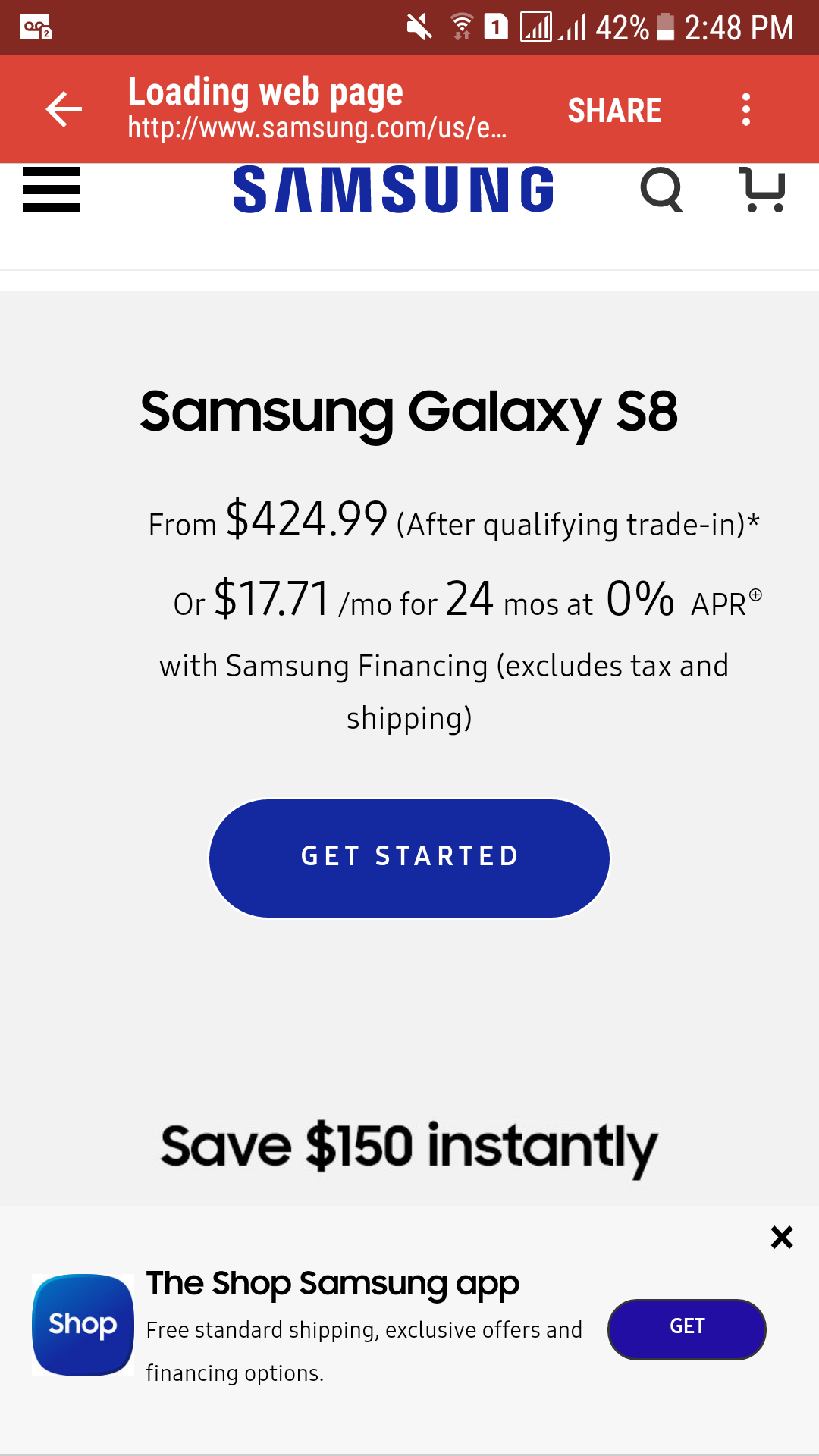This screenshot has height=1456, width=819.
Task: Tap GET STARTED for Galaxy S8
Action: [x=409, y=858]
